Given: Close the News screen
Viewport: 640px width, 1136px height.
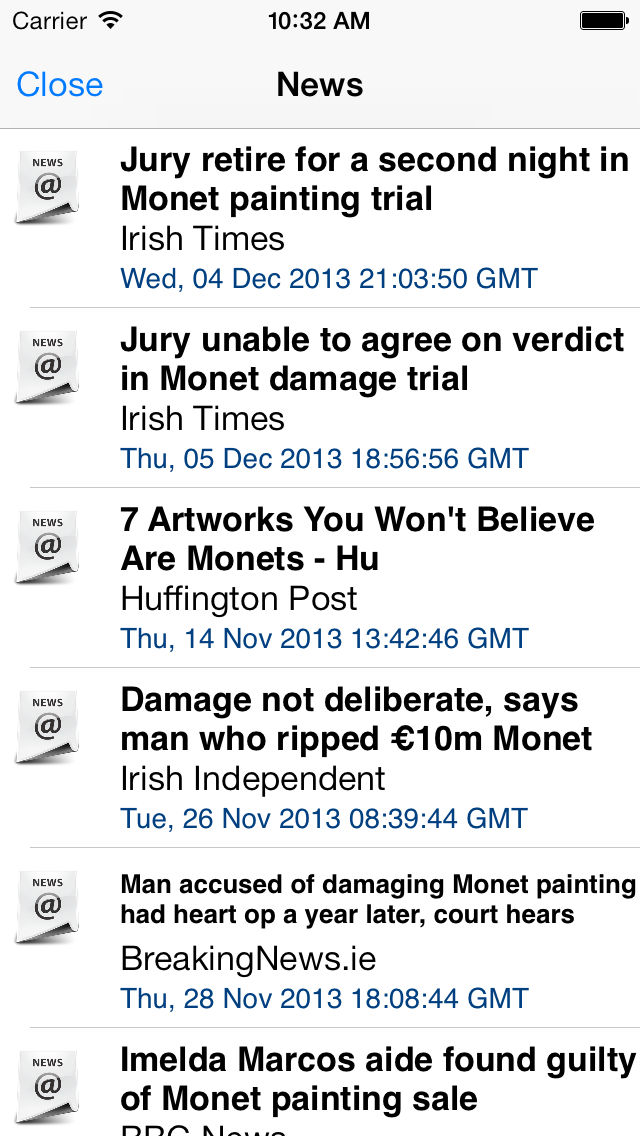Looking at the screenshot, I should (59, 85).
